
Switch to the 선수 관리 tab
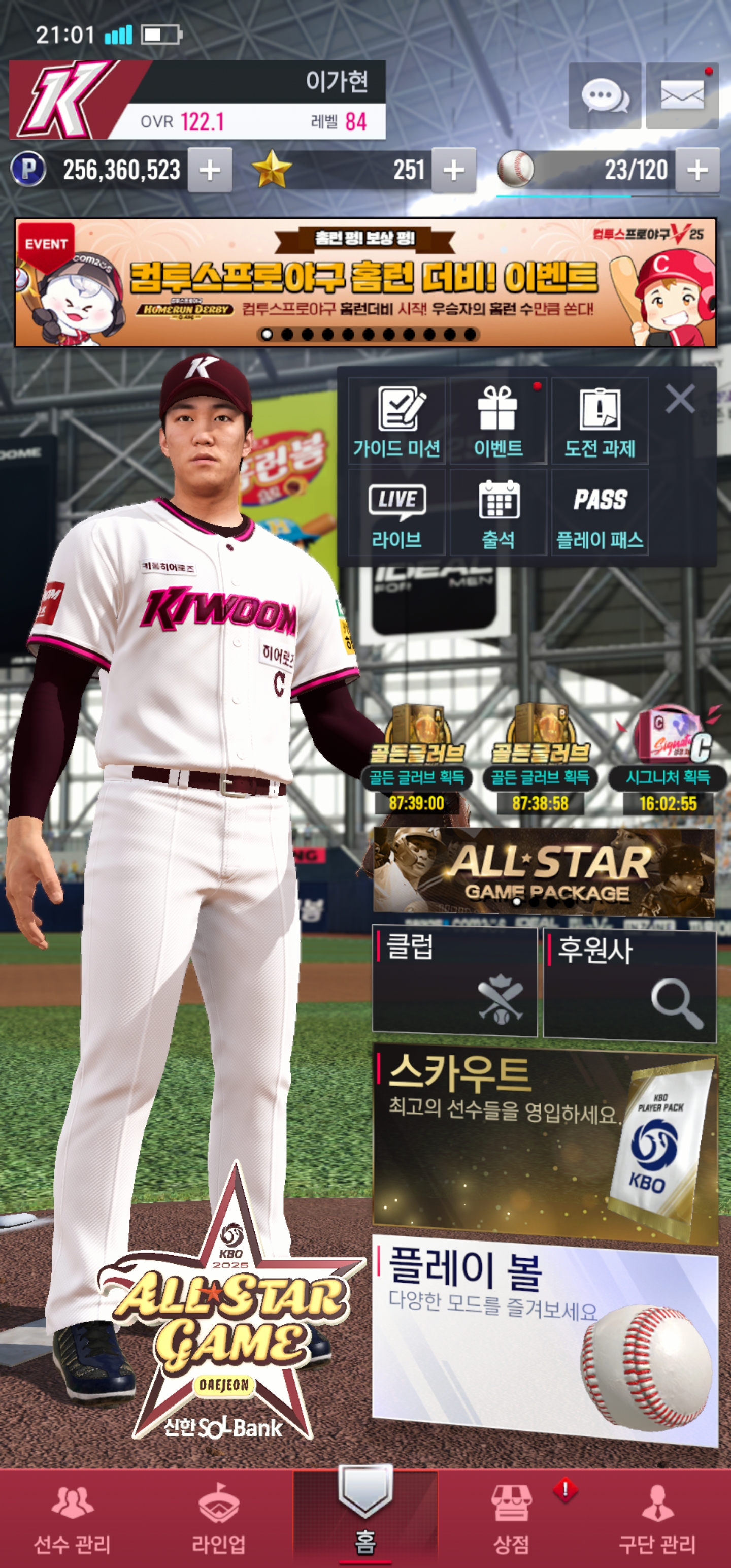click(73, 1518)
